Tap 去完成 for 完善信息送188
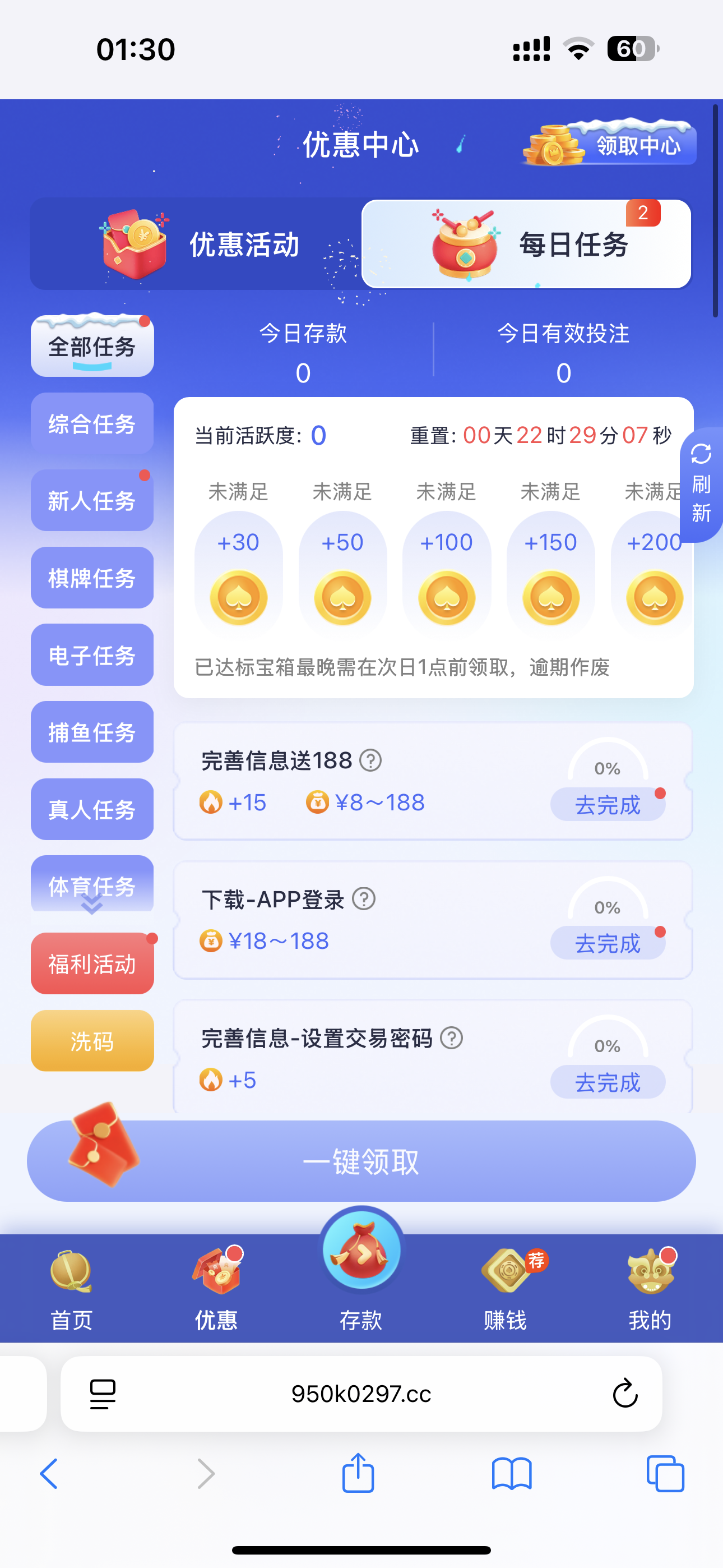The image size is (723, 1568). coord(608,805)
